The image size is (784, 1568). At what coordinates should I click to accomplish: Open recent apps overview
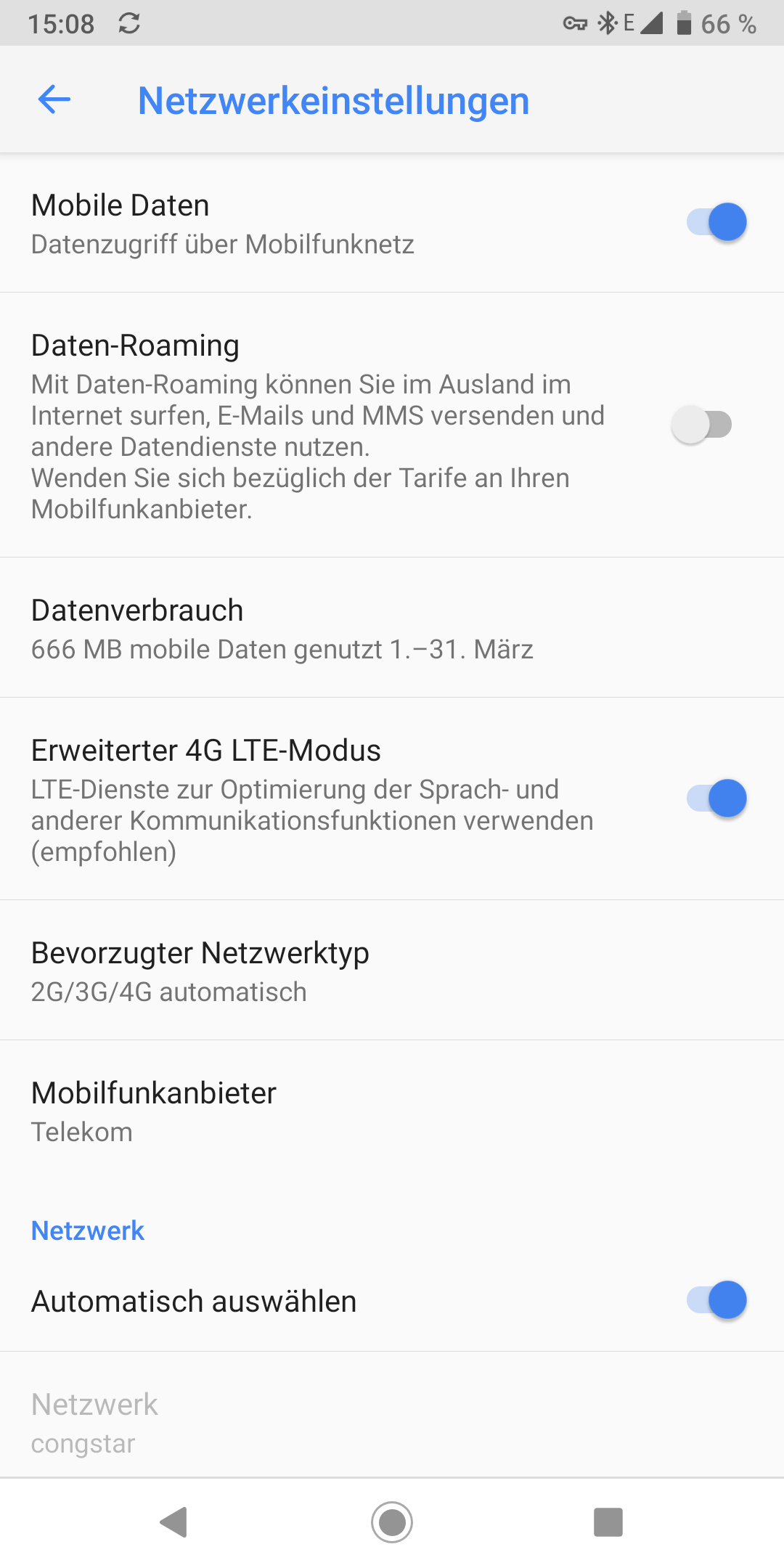608,1522
